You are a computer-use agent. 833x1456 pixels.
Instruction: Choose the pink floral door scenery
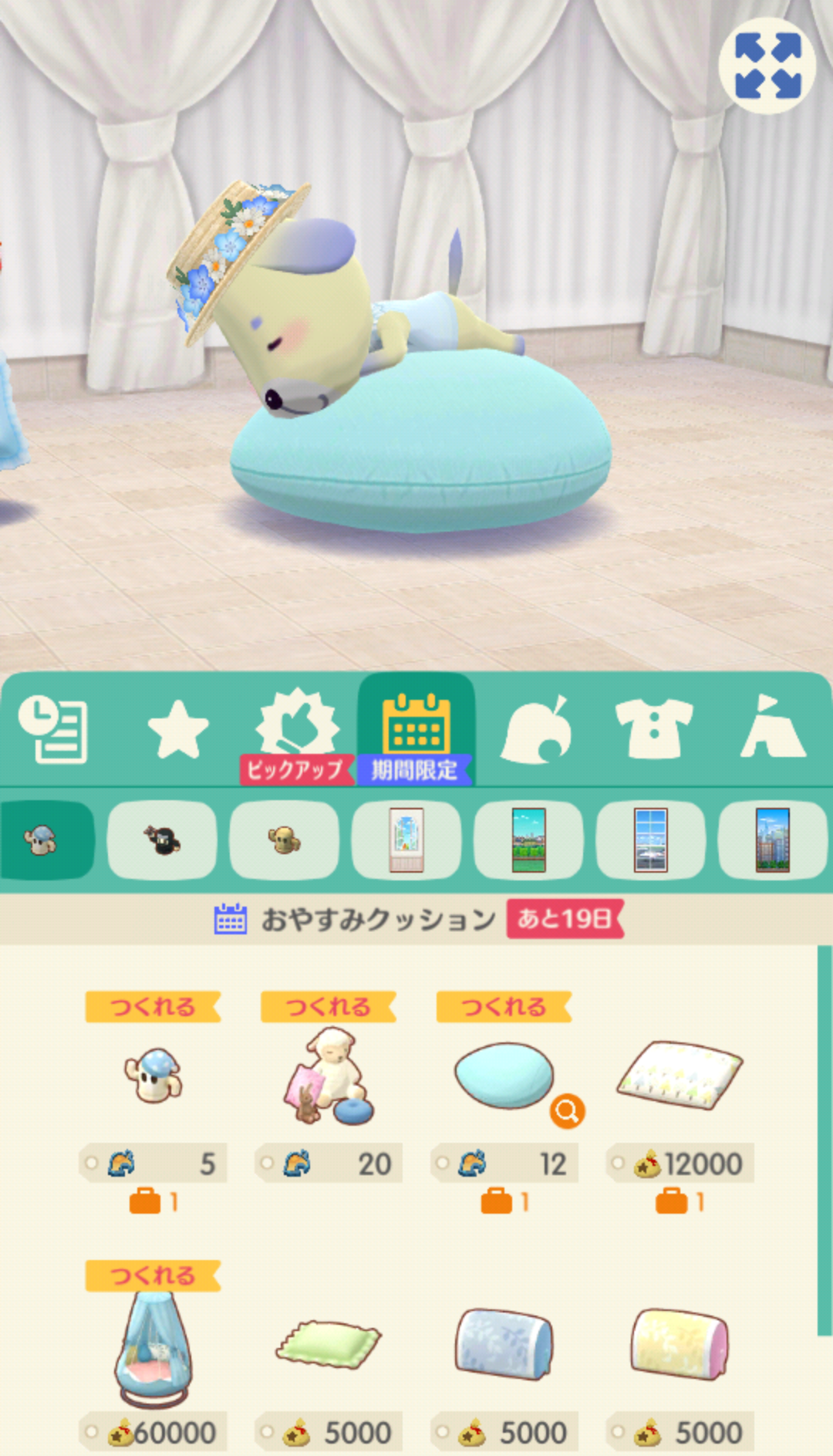(406, 839)
